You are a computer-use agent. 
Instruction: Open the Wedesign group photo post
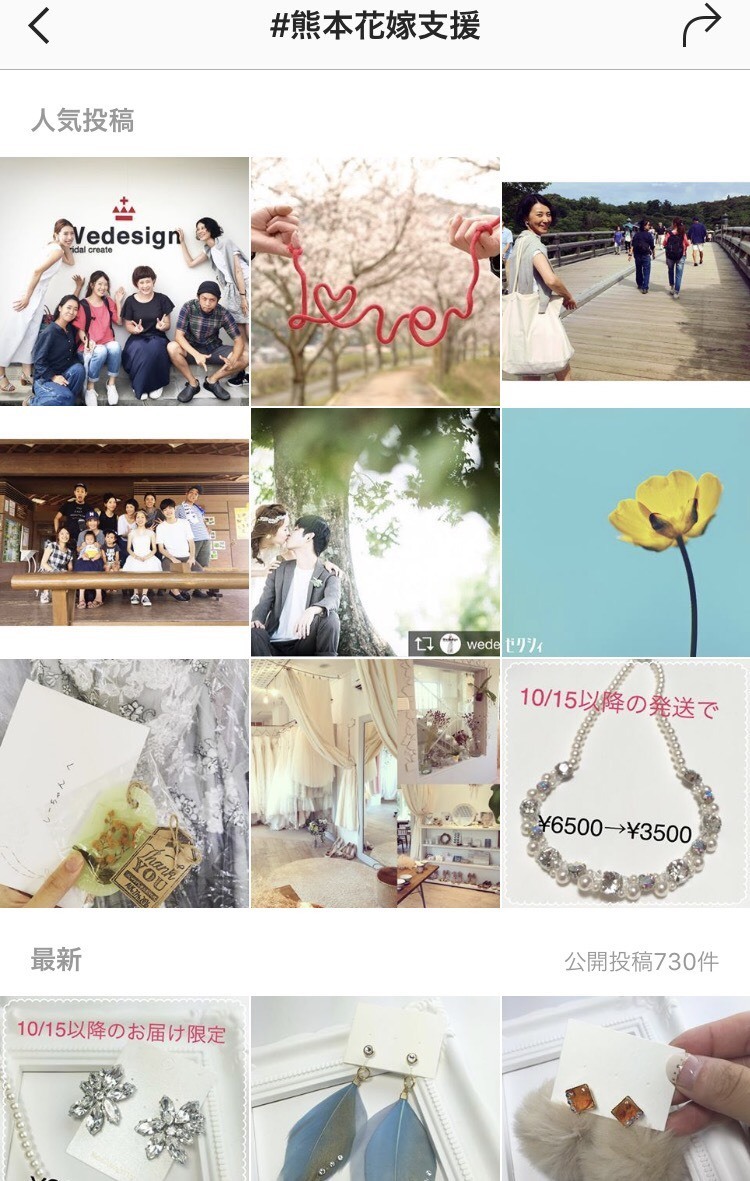(x=124, y=281)
